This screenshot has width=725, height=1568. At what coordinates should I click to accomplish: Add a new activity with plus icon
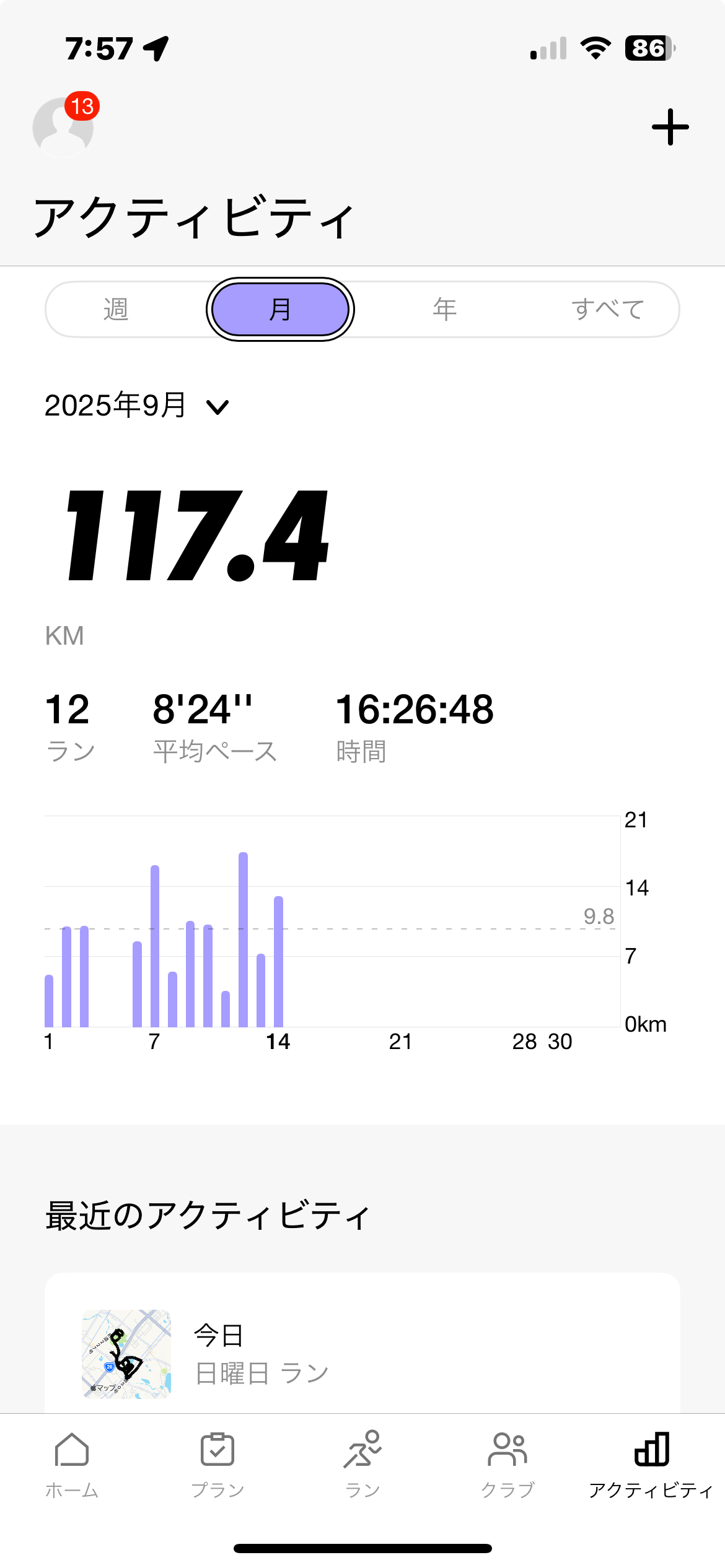670,128
